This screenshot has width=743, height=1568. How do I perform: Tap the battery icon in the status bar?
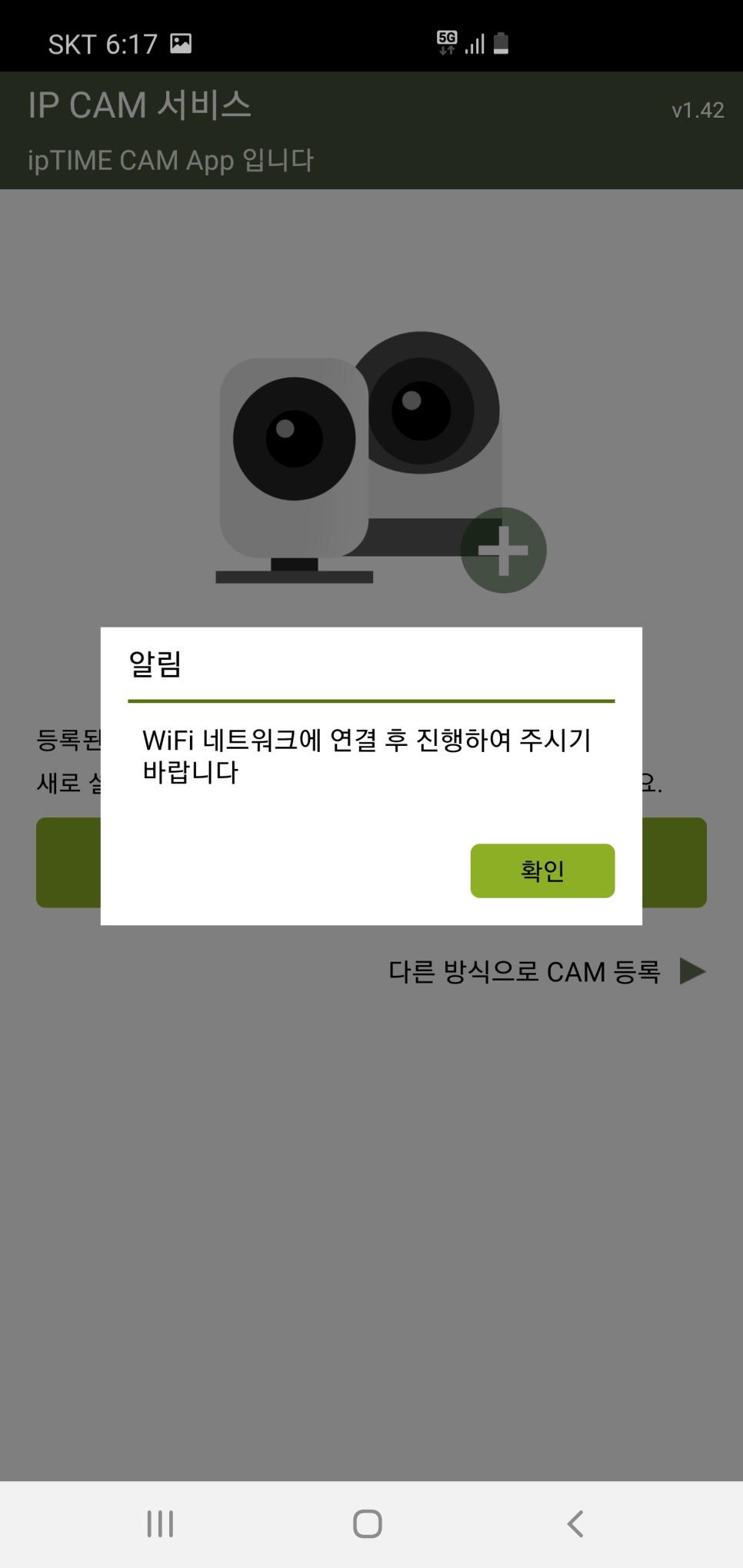(501, 43)
